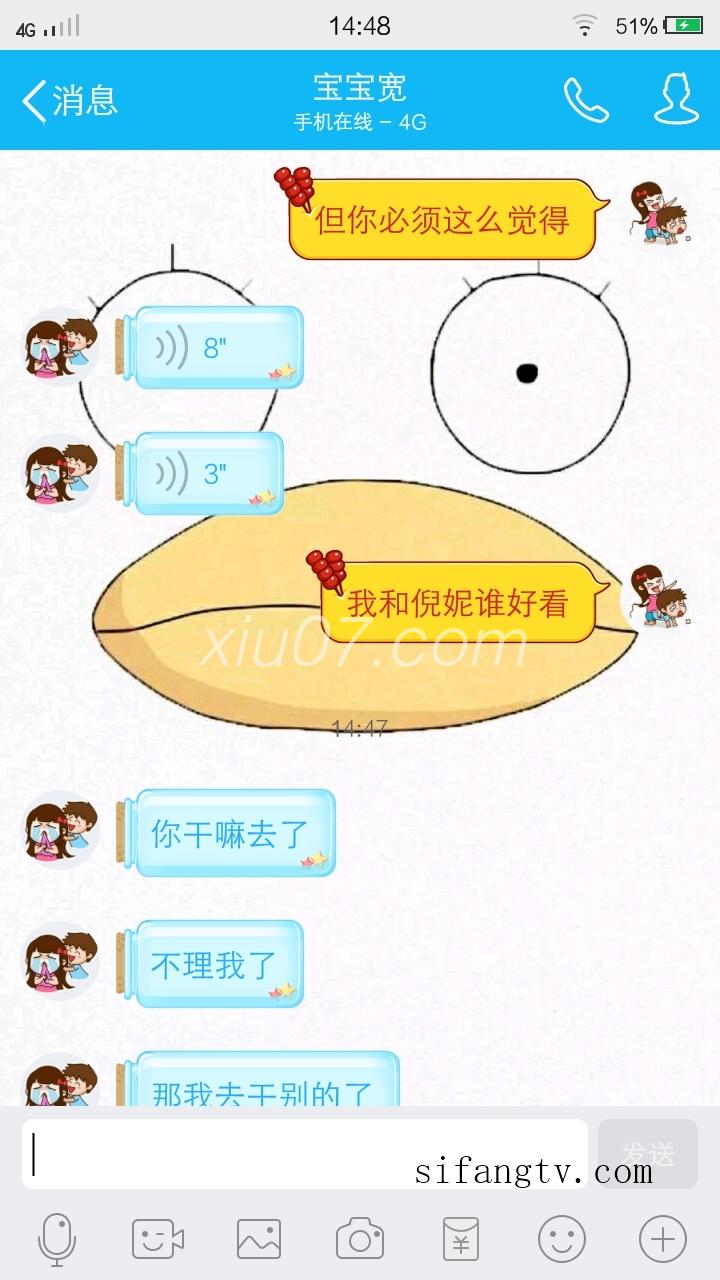Open the red packet icon
Viewport: 720px width, 1280px height.
461,1240
